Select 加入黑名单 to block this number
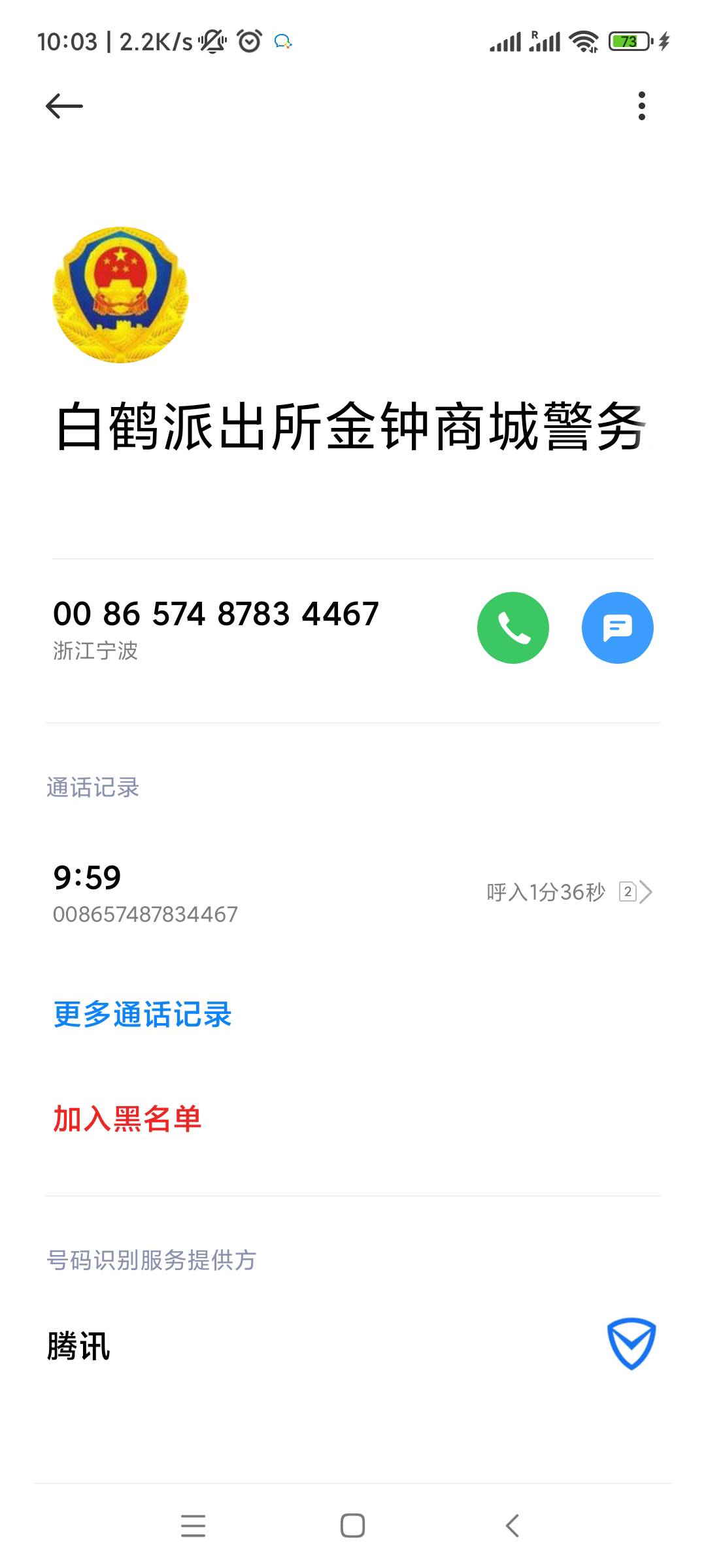The image size is (706, 1568). (x=127, y=1119)
